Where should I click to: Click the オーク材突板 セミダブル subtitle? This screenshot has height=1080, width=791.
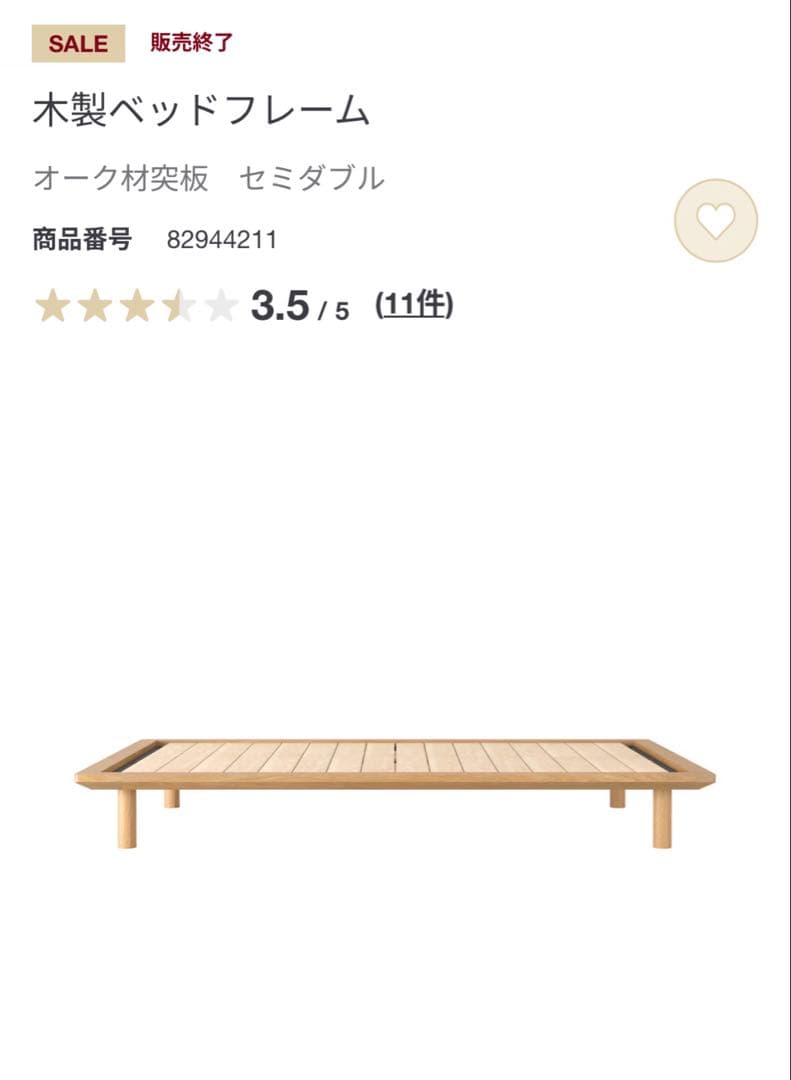click(x=210, y=177)
